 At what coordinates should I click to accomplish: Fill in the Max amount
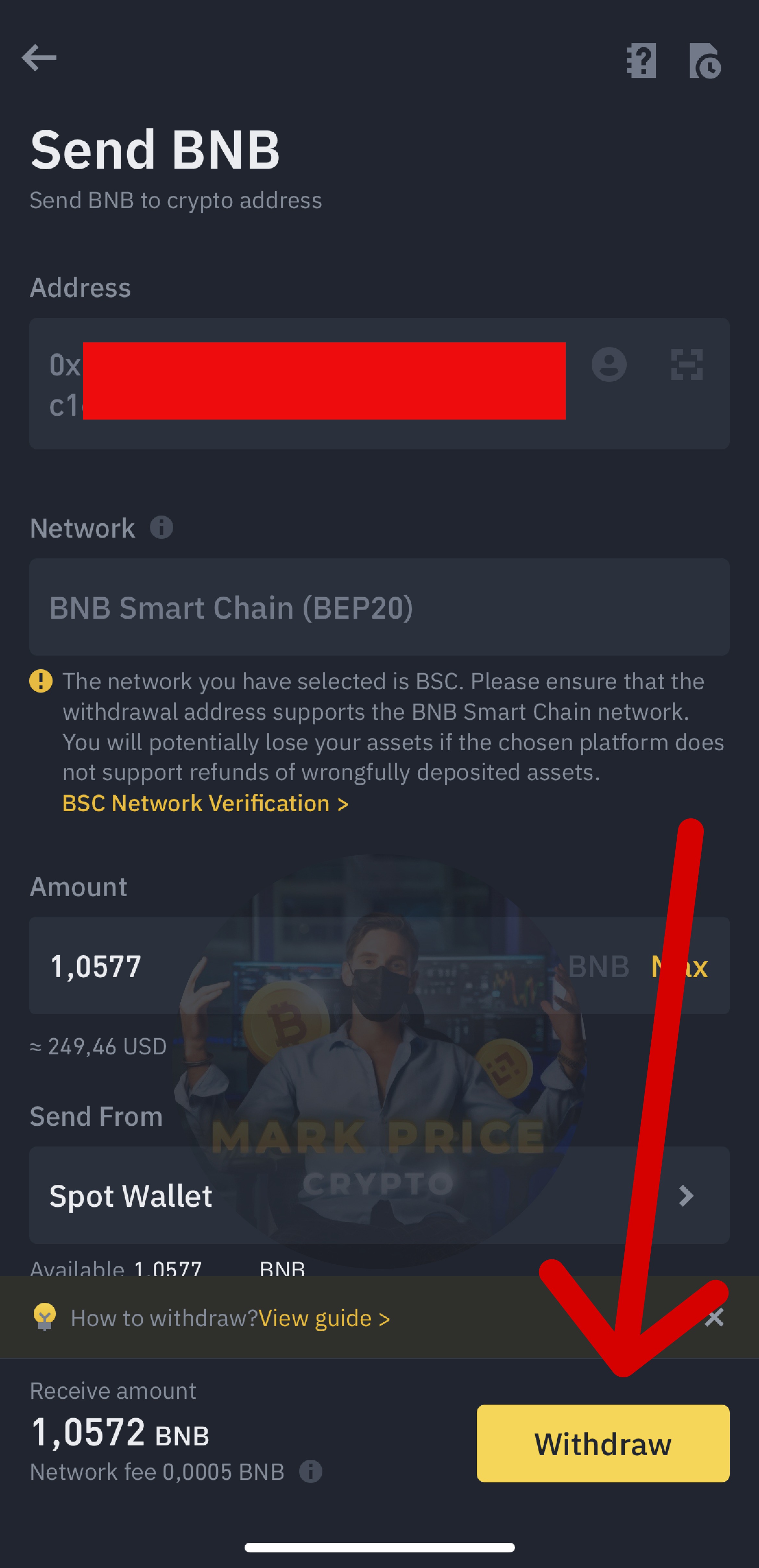point(679,967)
